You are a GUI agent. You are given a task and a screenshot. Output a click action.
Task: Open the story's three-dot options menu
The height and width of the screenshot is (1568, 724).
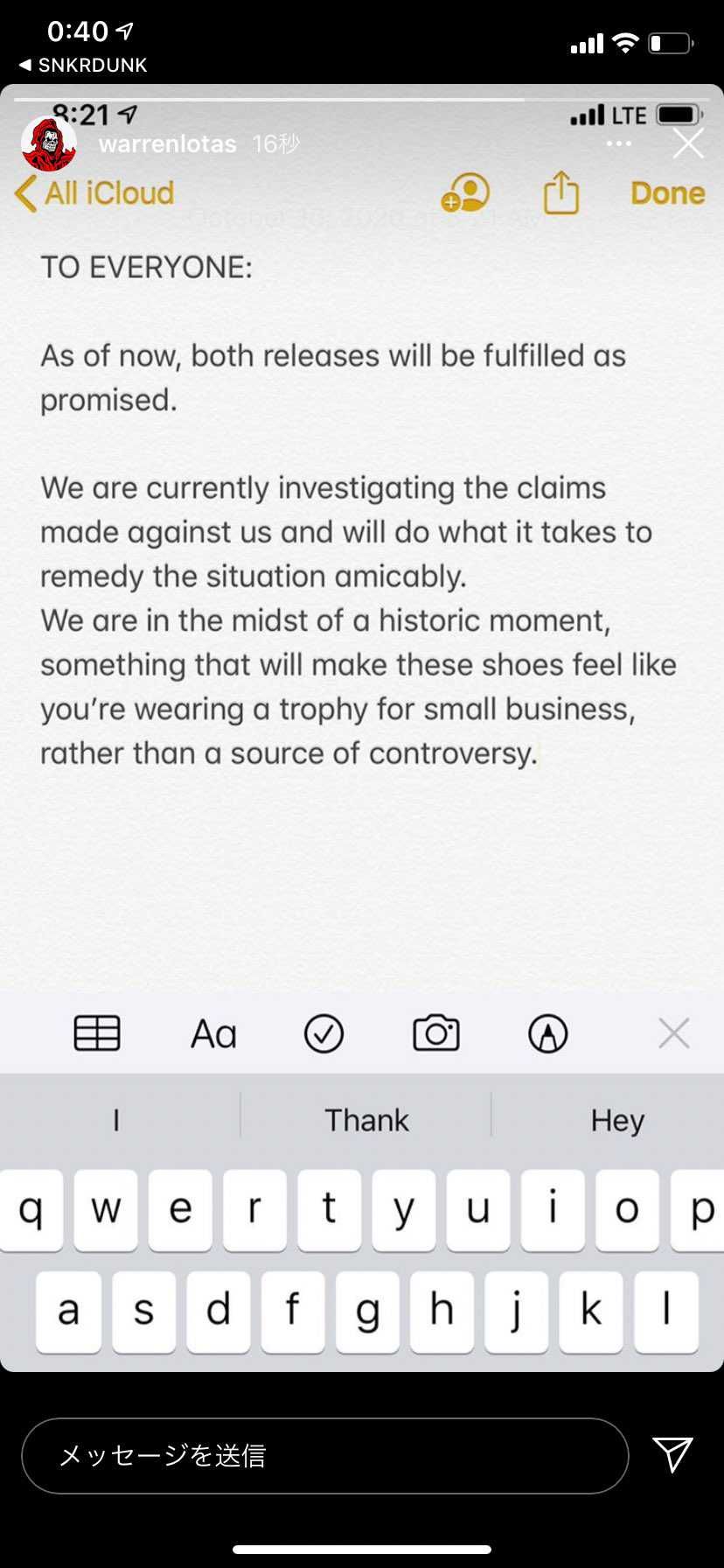click(618, 143)
